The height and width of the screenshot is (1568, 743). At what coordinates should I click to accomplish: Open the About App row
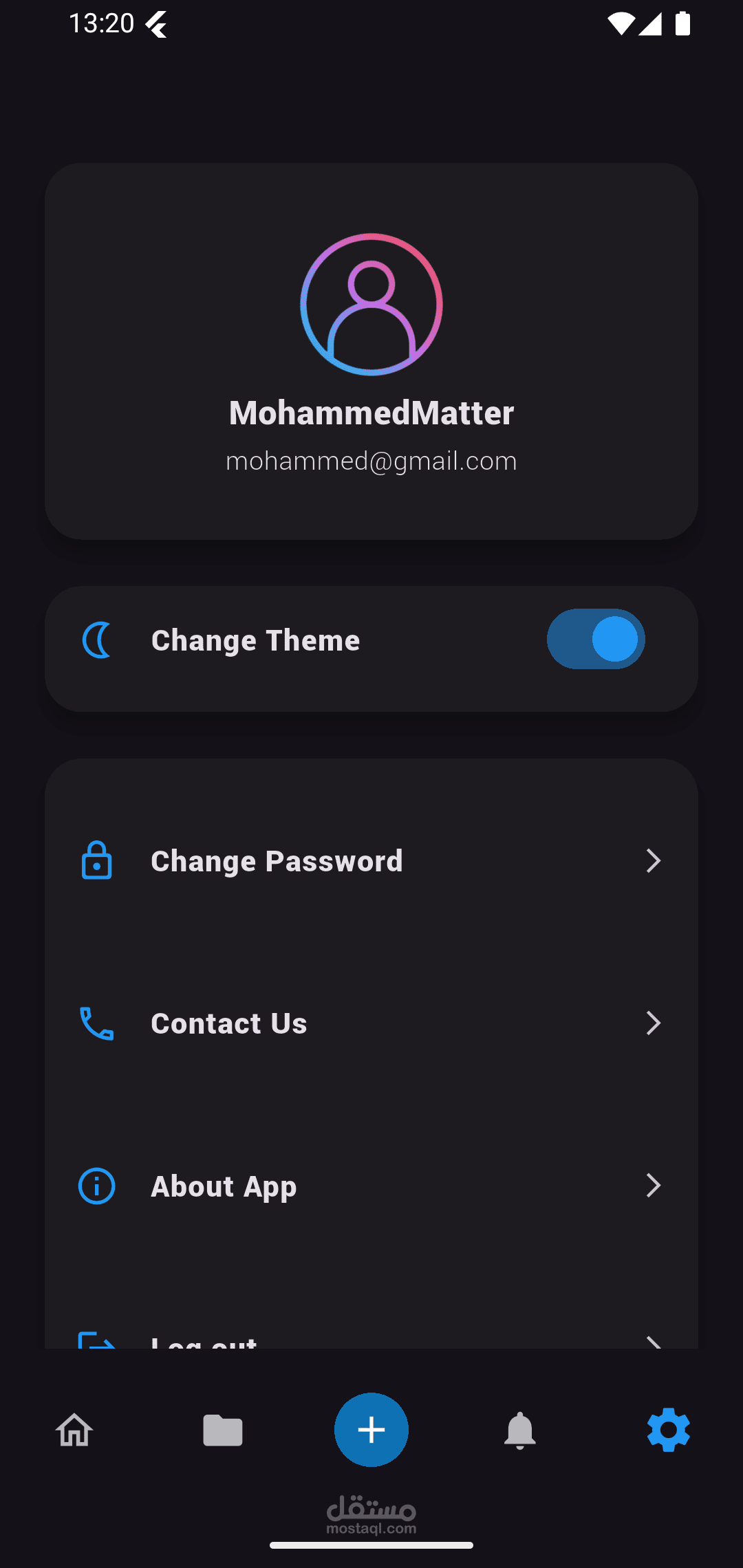pos(371,1186)
